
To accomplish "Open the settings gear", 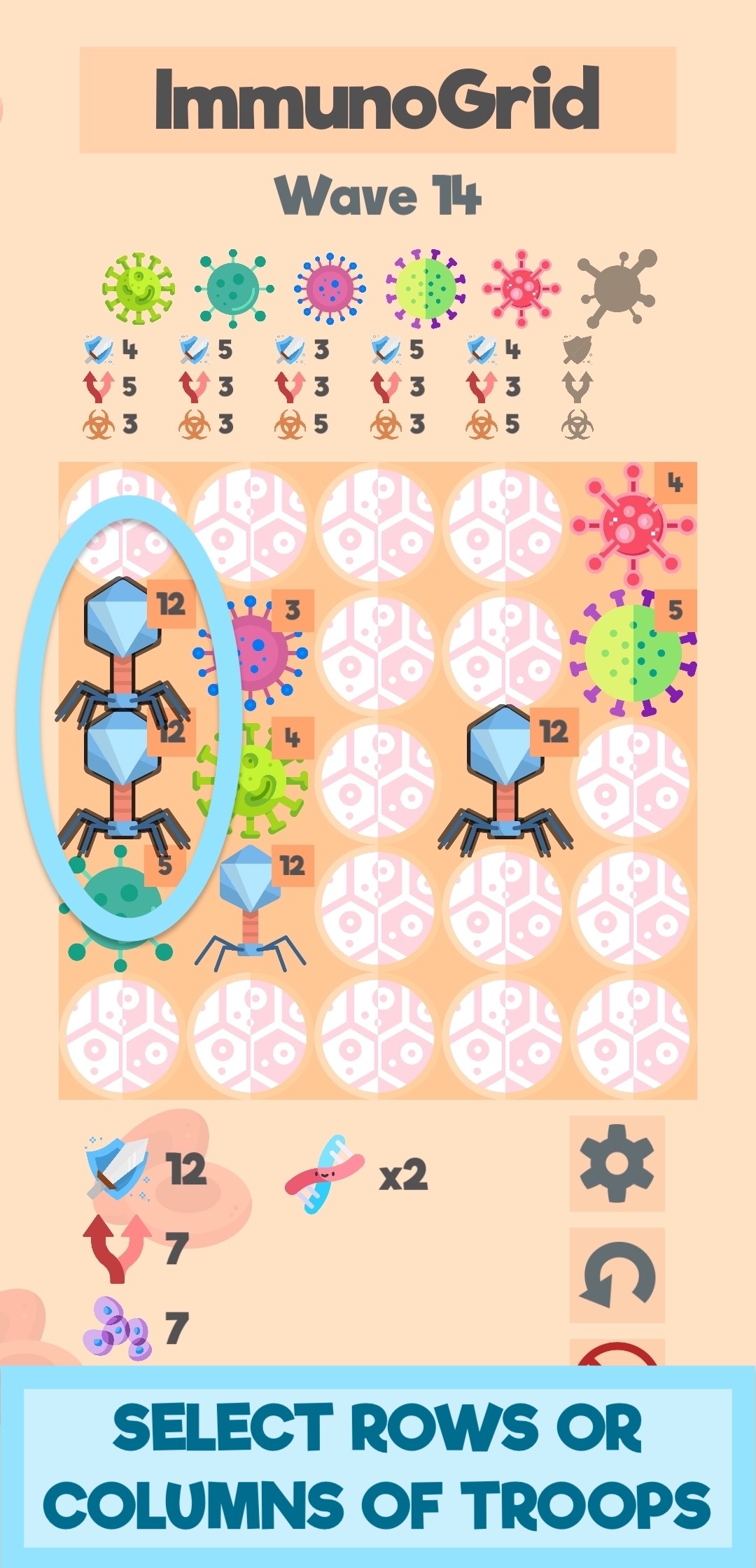I will pos(617,1163).
